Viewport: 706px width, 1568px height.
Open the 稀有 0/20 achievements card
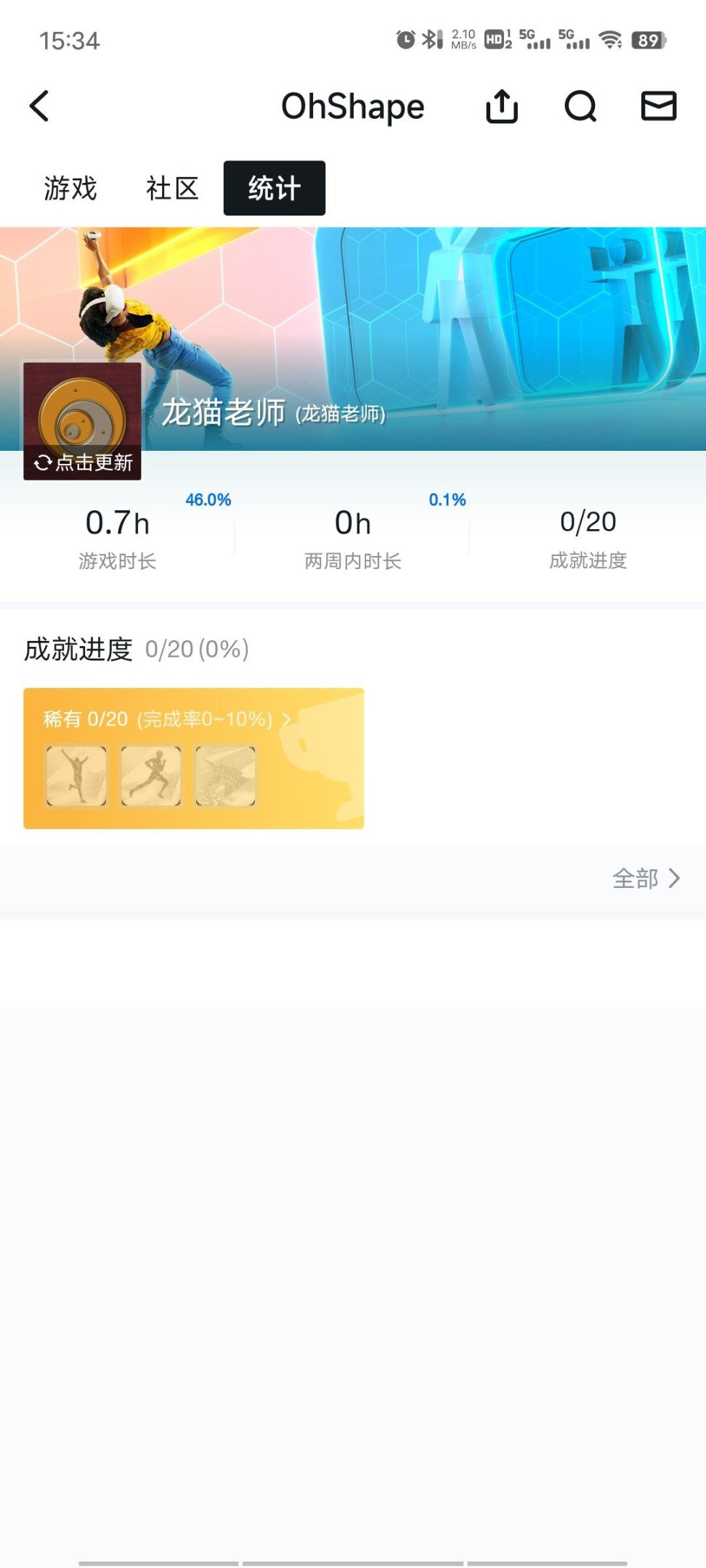pyautogui.click(x=193, y=758)
